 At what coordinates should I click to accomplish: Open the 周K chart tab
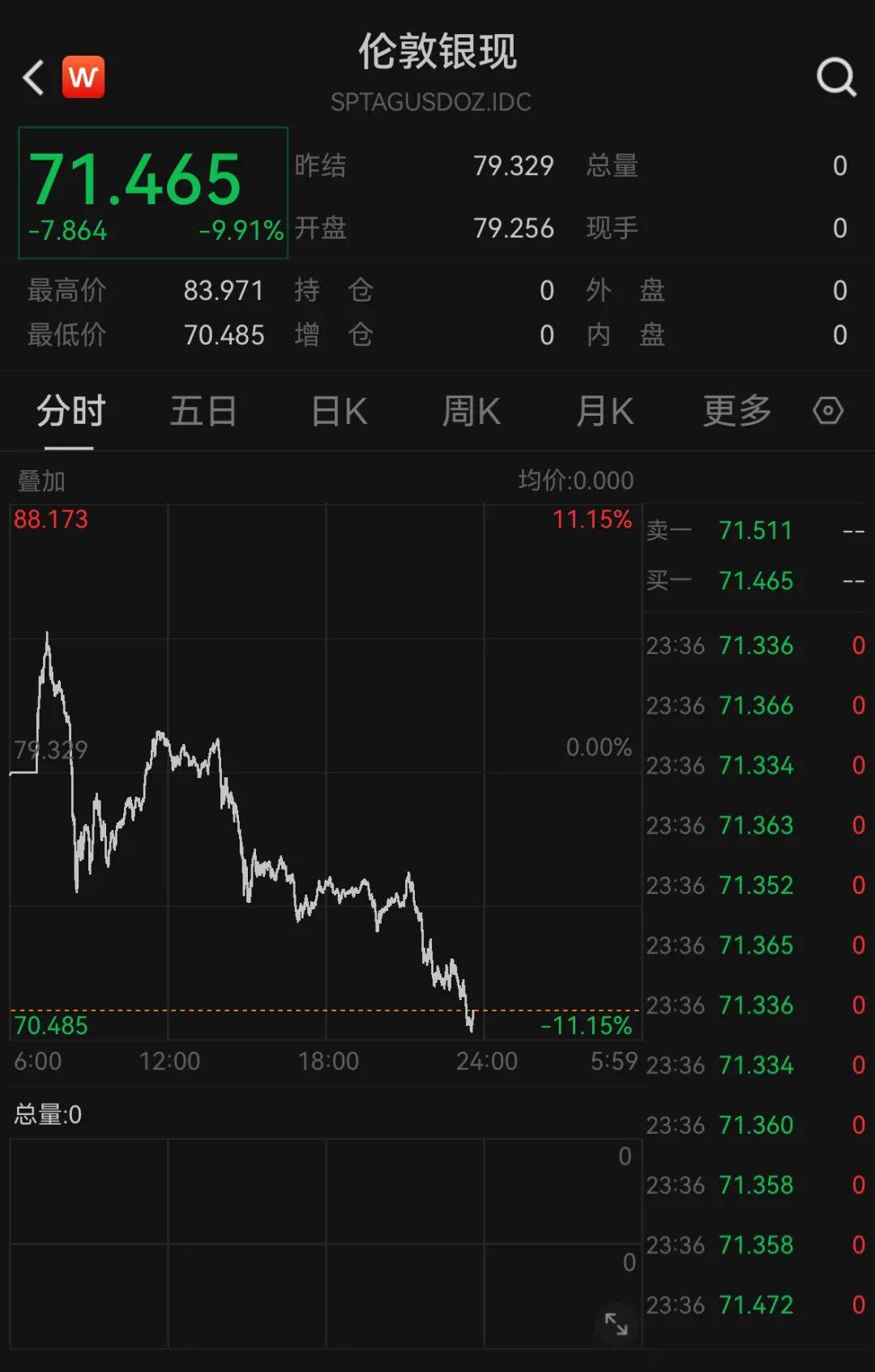[x=471, y=411]
